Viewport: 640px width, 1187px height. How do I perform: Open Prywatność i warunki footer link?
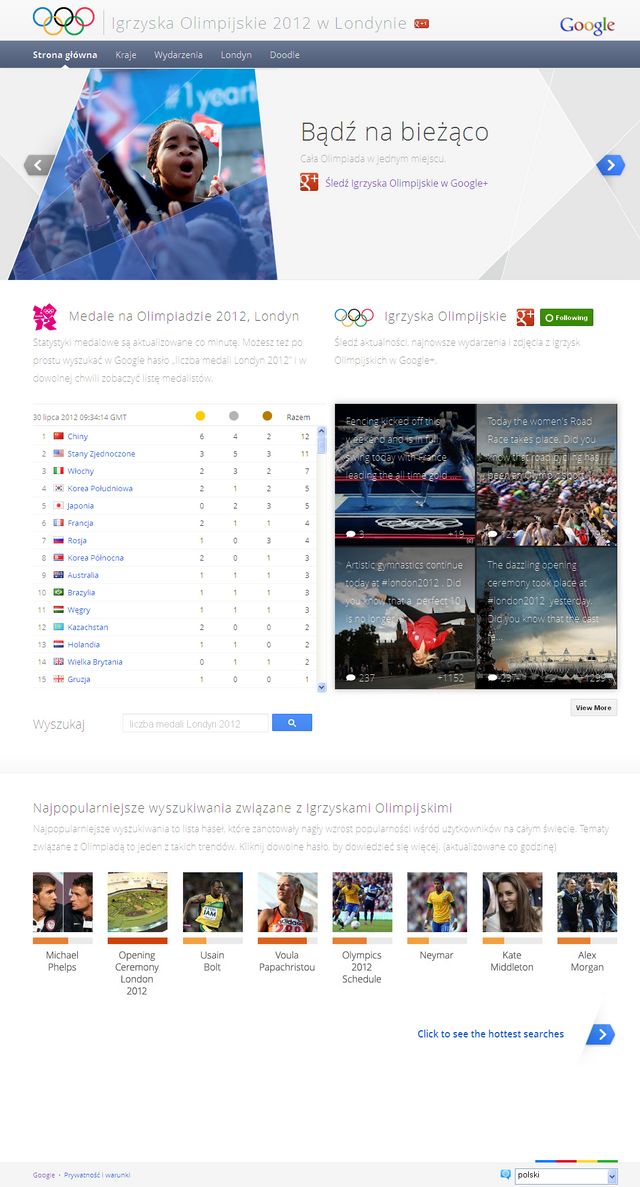(97, 1175)
